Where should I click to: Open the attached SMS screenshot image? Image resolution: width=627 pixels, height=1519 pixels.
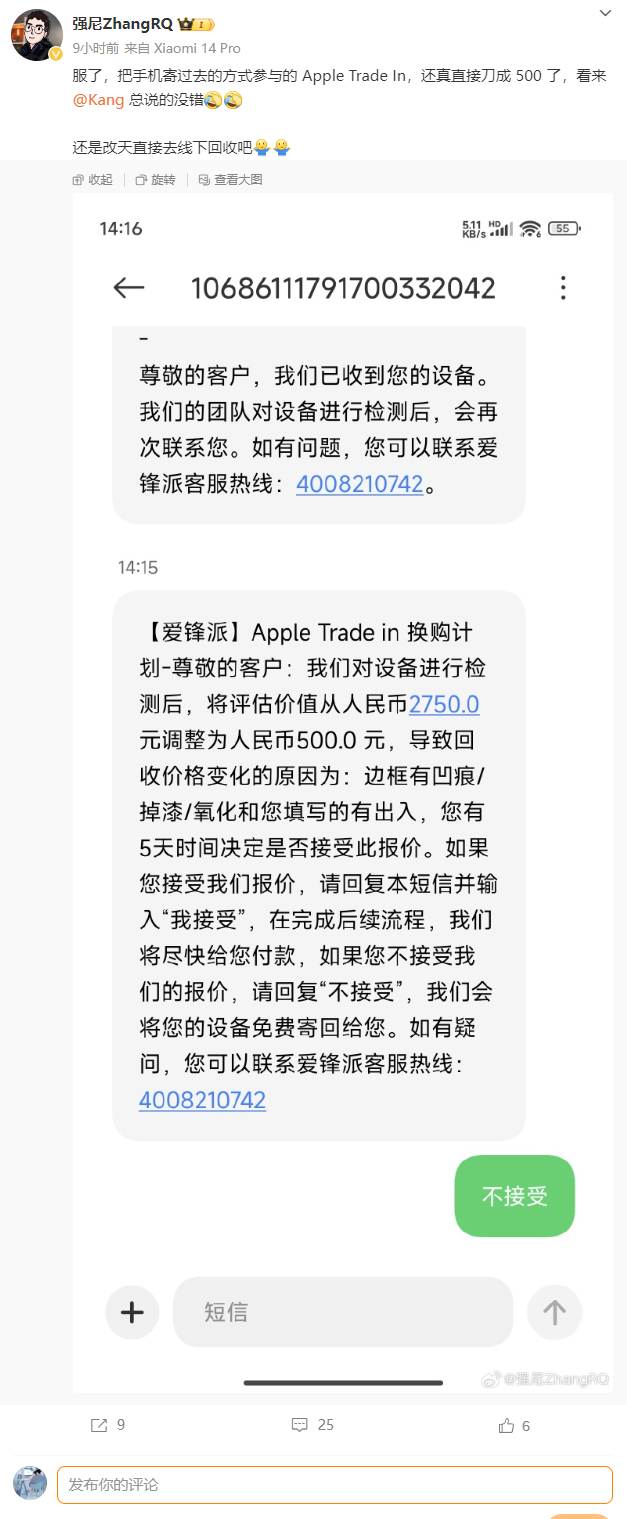(x=342, y=790)
